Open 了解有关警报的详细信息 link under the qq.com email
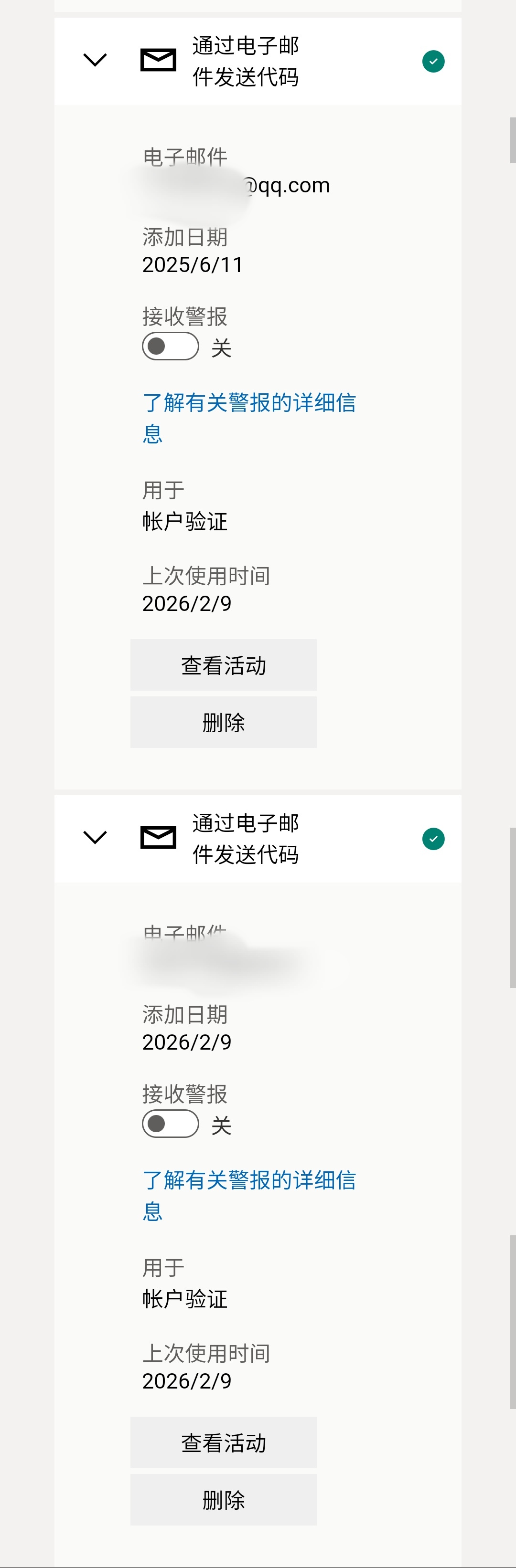This screenshot has width=516, height=1568. coord(248,403)
